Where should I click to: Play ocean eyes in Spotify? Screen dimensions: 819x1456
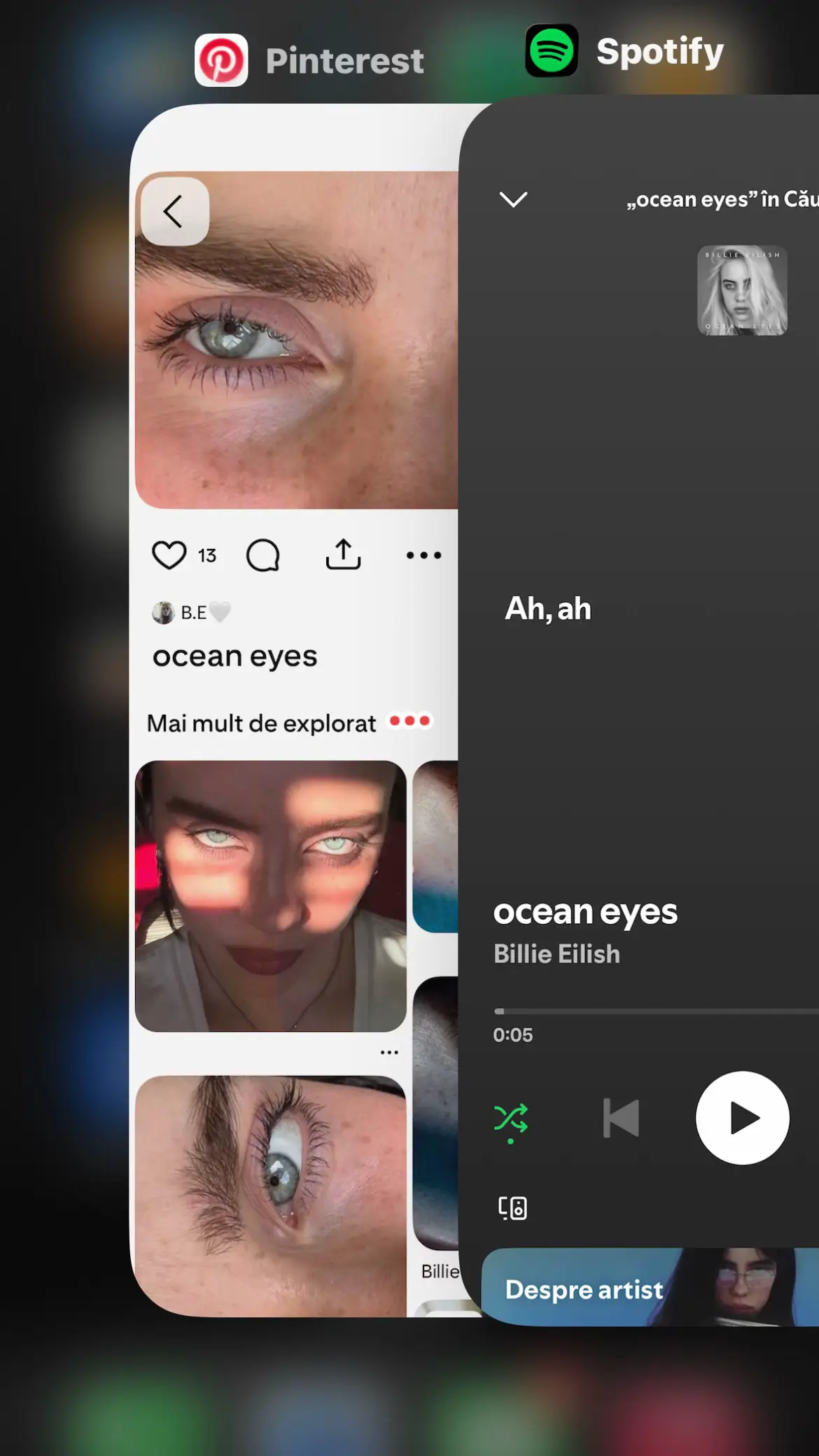point(743,1118)
